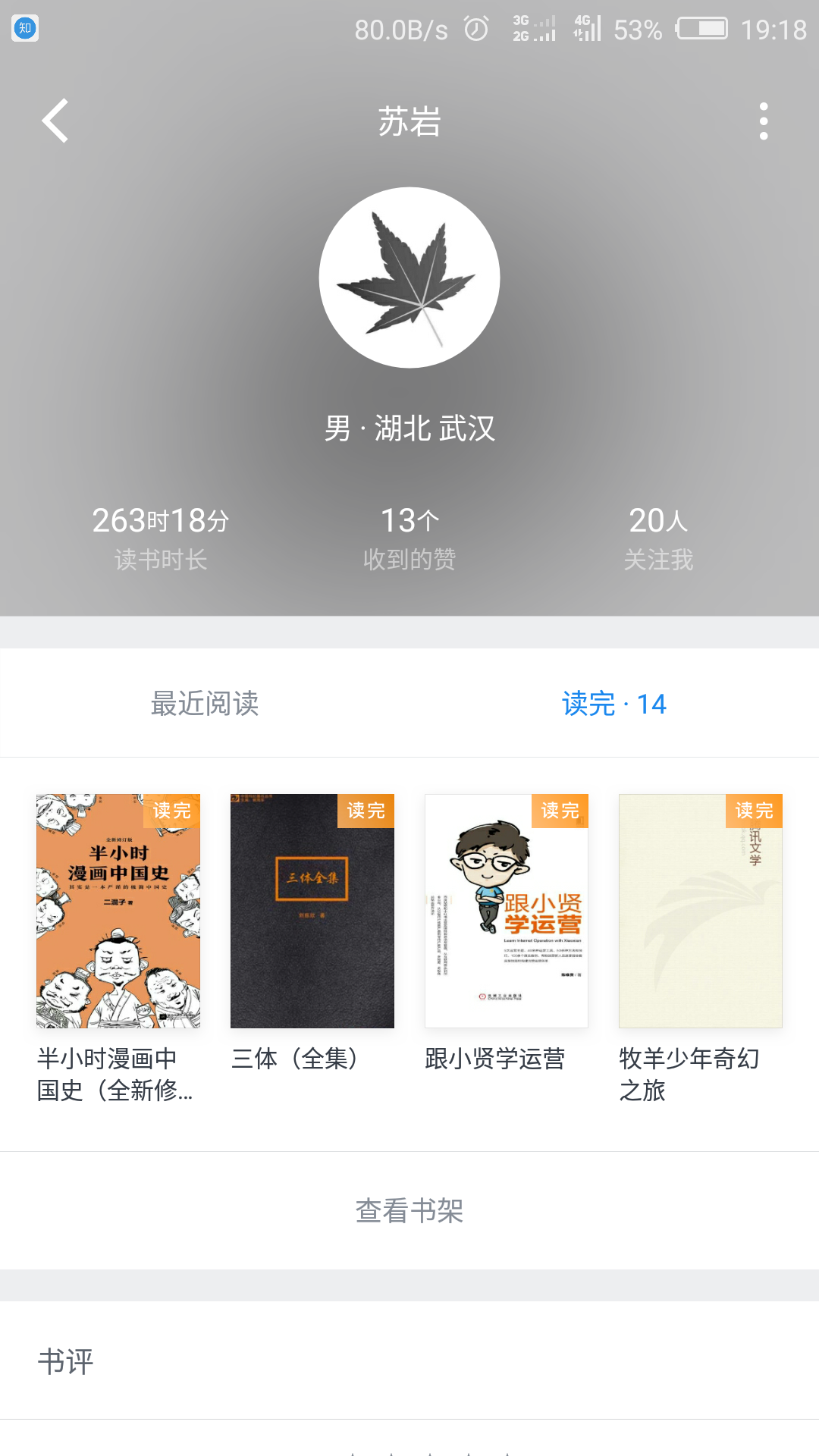Click the back arrow to return
Image resolution: width=819 pixels, height=1456 pixels.
point(54,121)
